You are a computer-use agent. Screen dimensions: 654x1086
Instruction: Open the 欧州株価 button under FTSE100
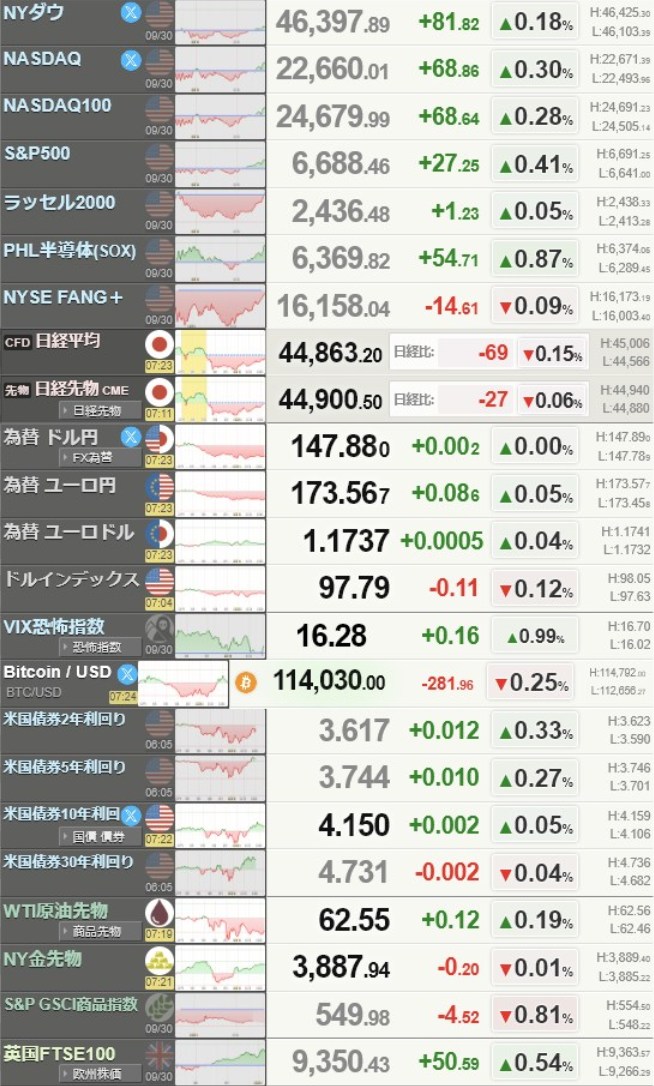click(97, 1073)
